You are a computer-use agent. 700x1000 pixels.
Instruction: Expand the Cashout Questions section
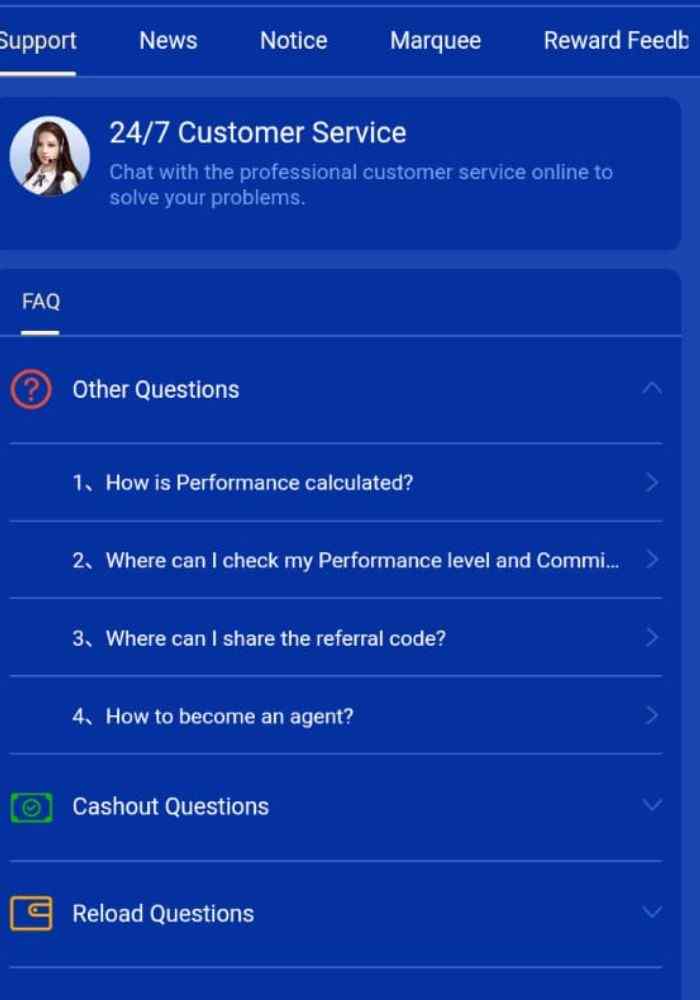[x=335, y=806]
